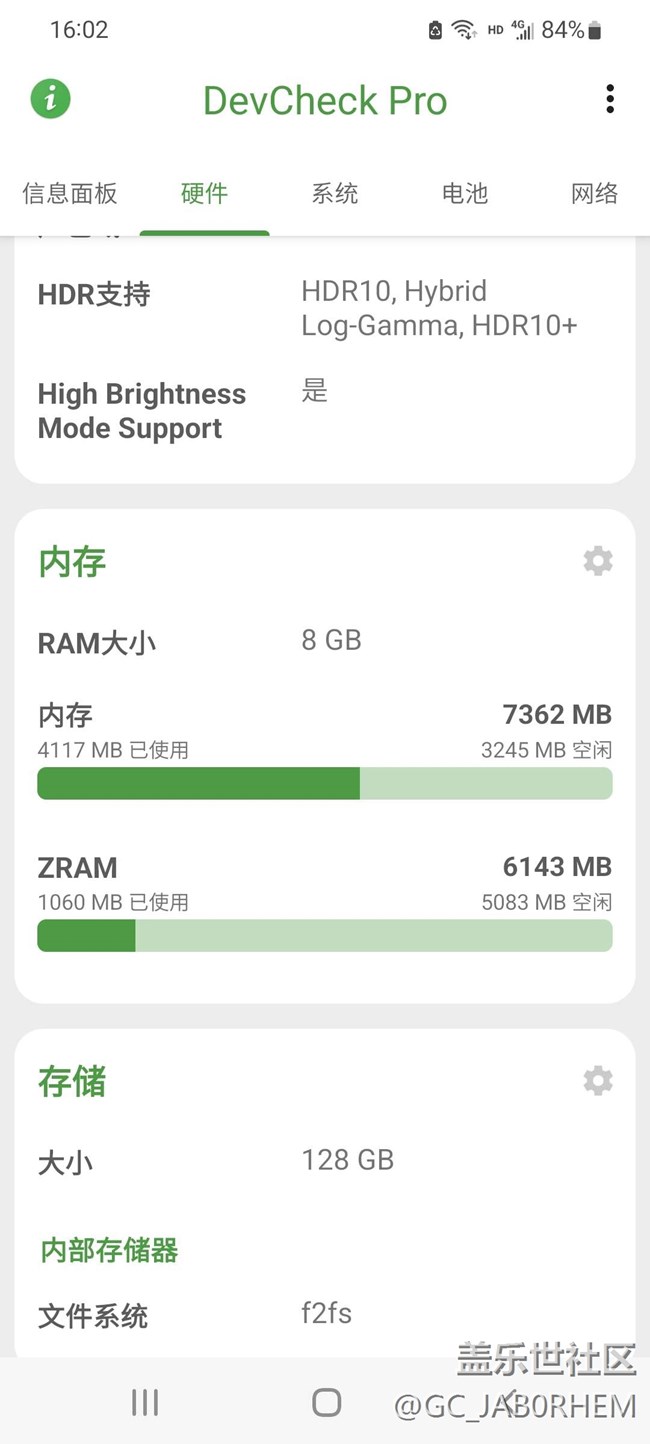
Task: Open recent apps from navigation bar
Action: pos(145,1402)
